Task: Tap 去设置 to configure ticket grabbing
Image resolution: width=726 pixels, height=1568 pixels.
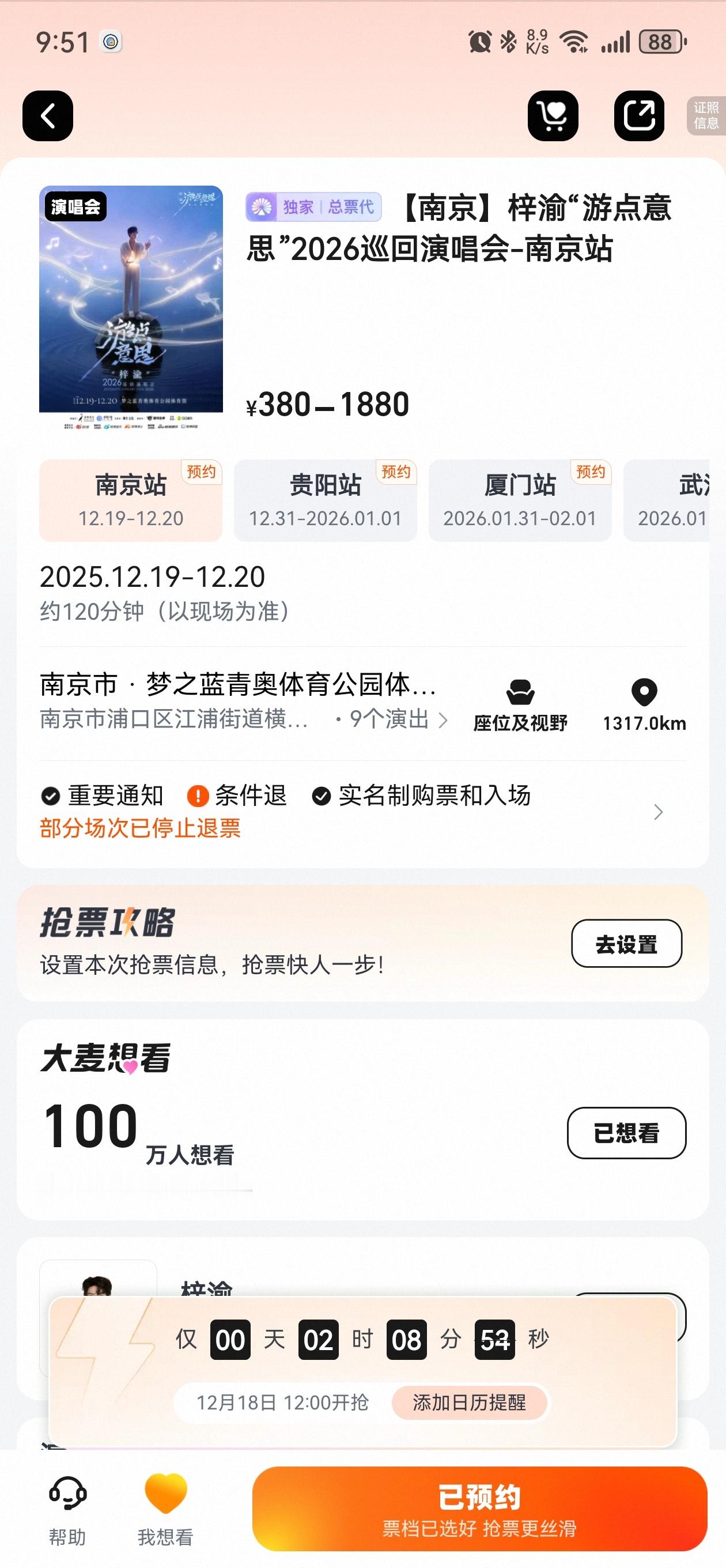Action: [x=627, y=943]
